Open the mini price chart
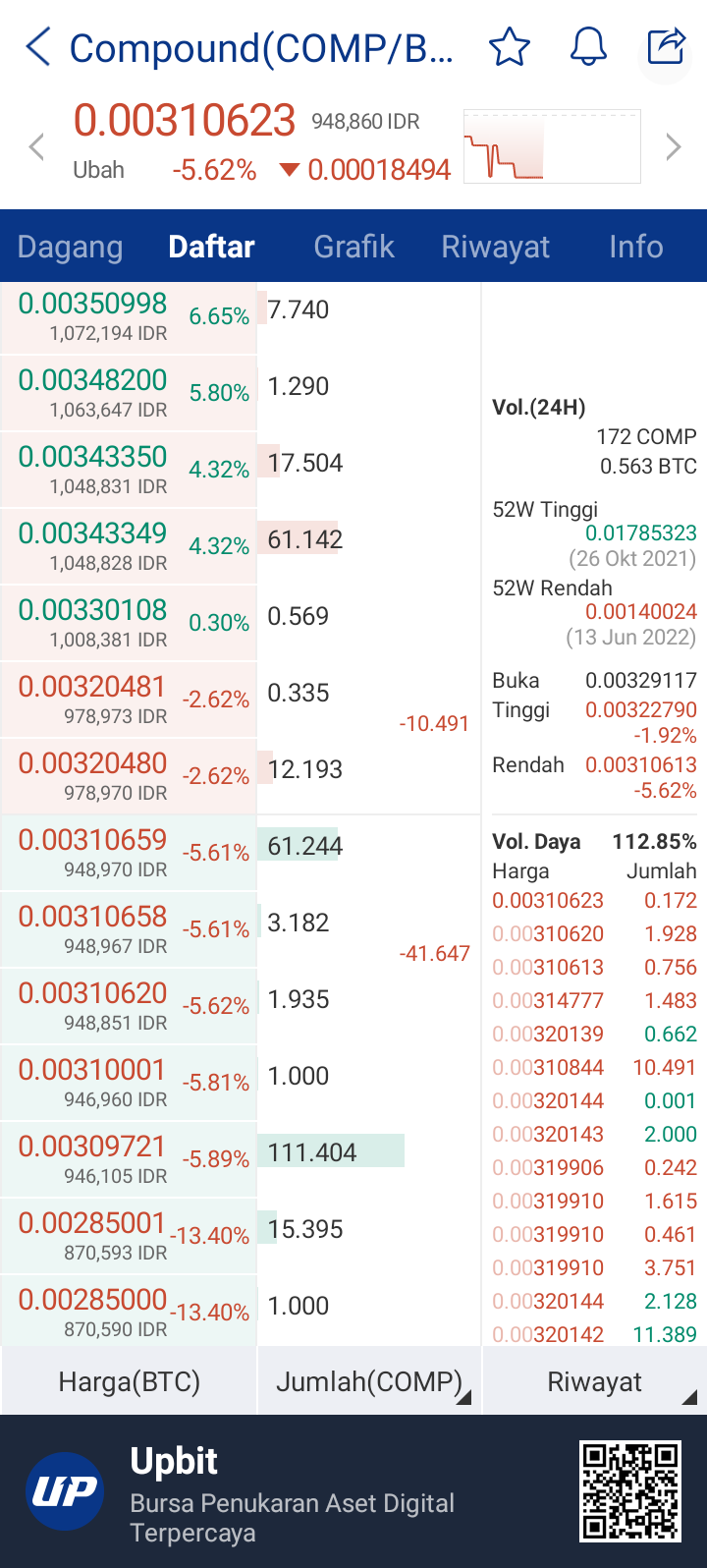Screen dimensions: 707x1568 point(552,146)
